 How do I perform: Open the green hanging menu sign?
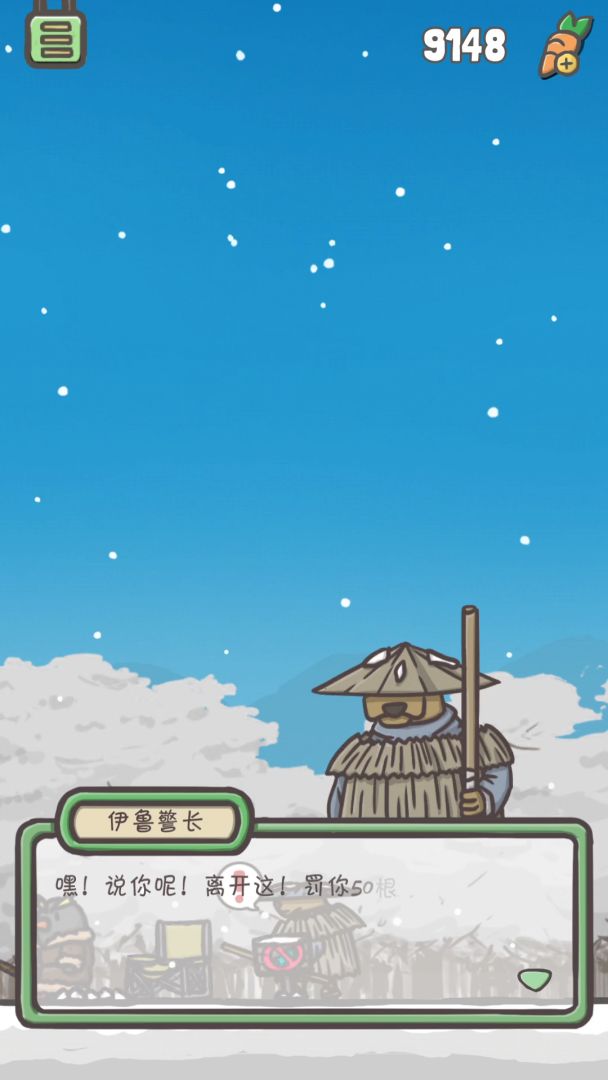pyautogui.click(x=56, y=38)
